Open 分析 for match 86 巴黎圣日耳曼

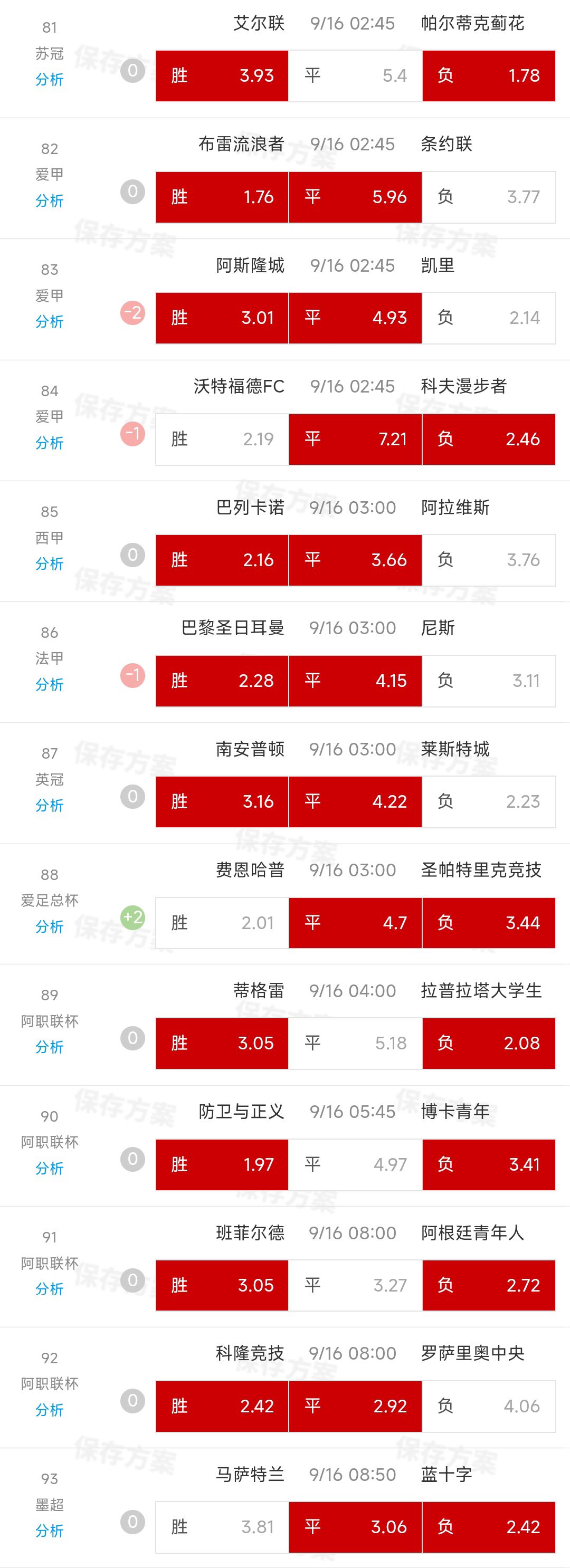click(49, 684)
